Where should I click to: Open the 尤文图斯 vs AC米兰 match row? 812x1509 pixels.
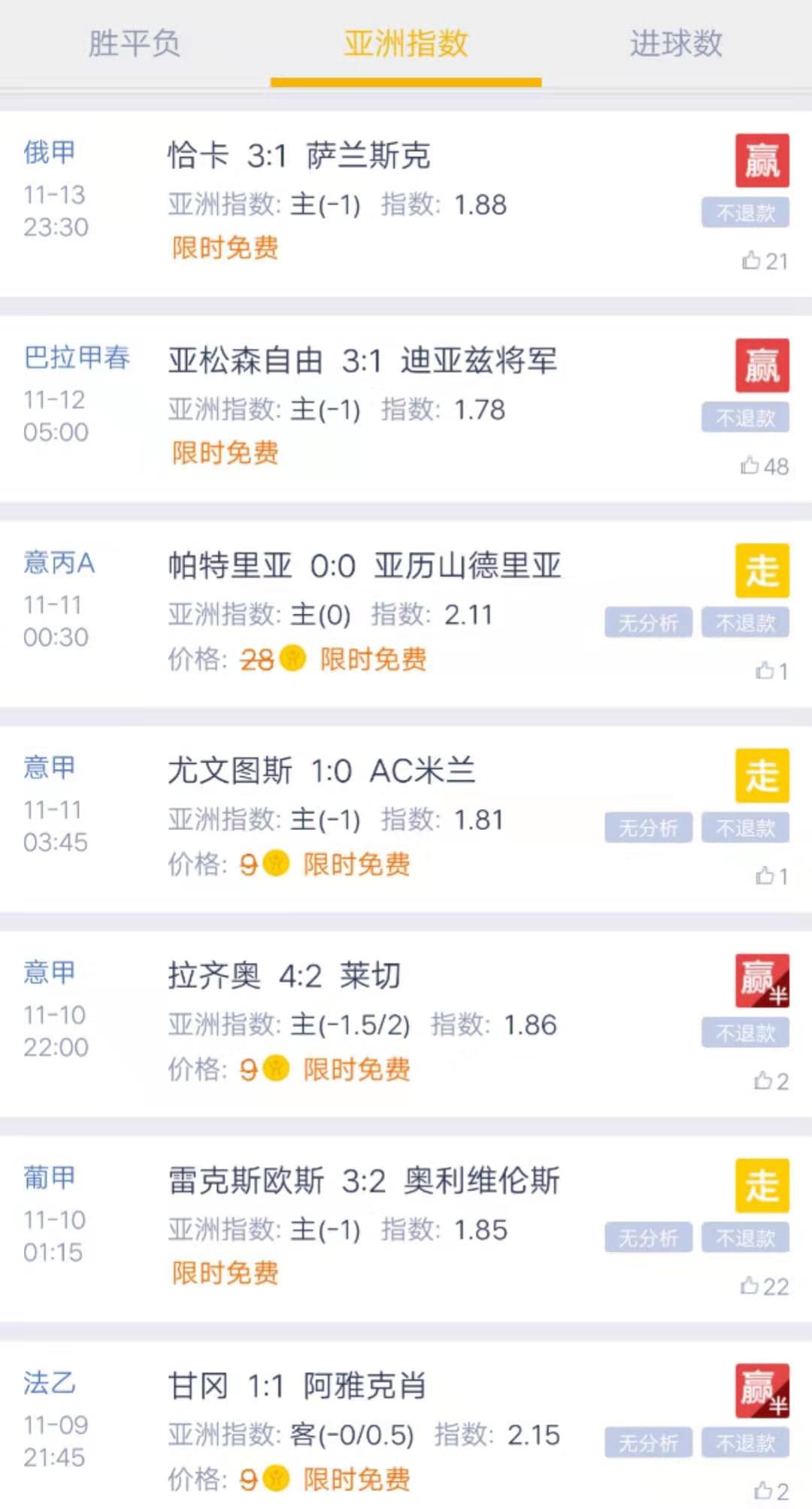pyautogui.click(x=406, y=820)
